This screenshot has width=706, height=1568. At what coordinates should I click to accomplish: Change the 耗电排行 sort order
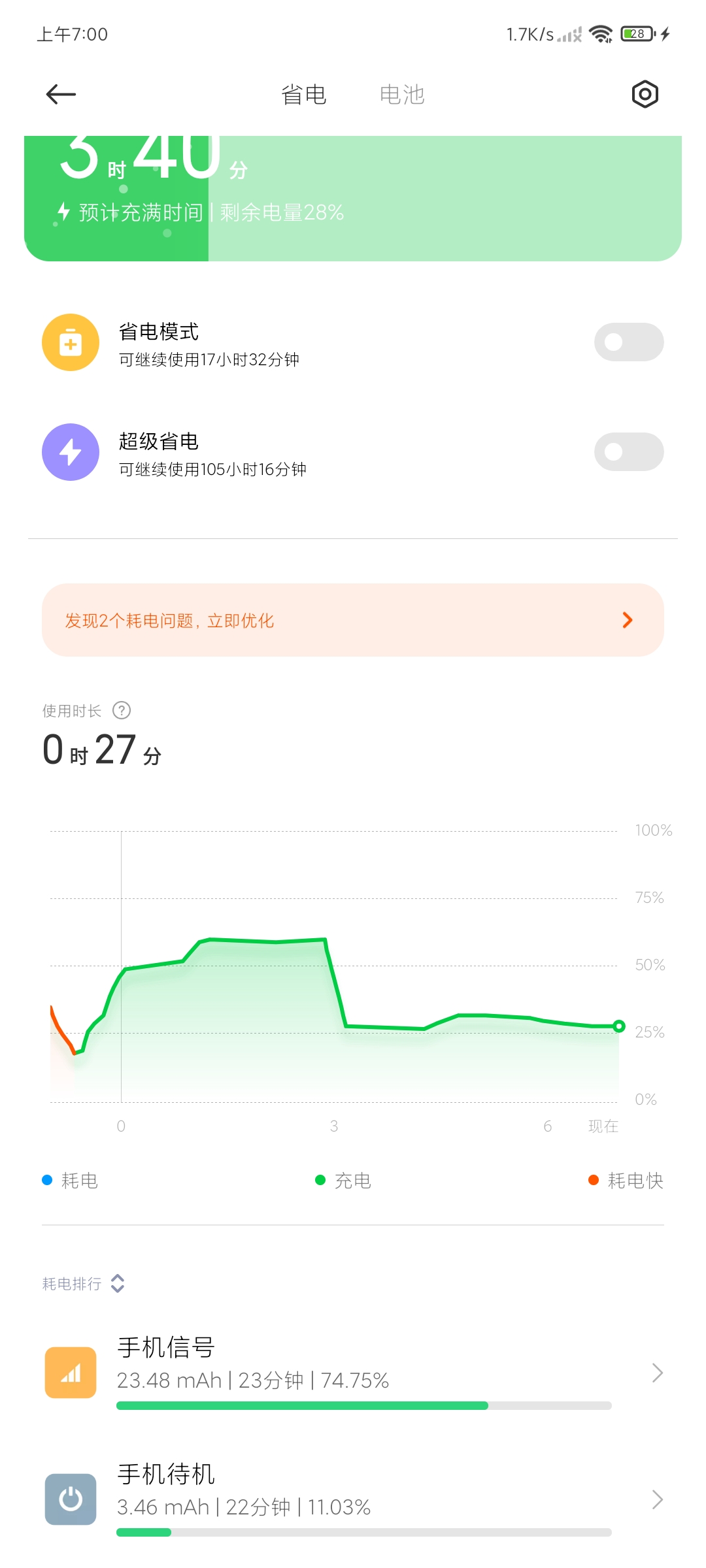[84, 1284]
